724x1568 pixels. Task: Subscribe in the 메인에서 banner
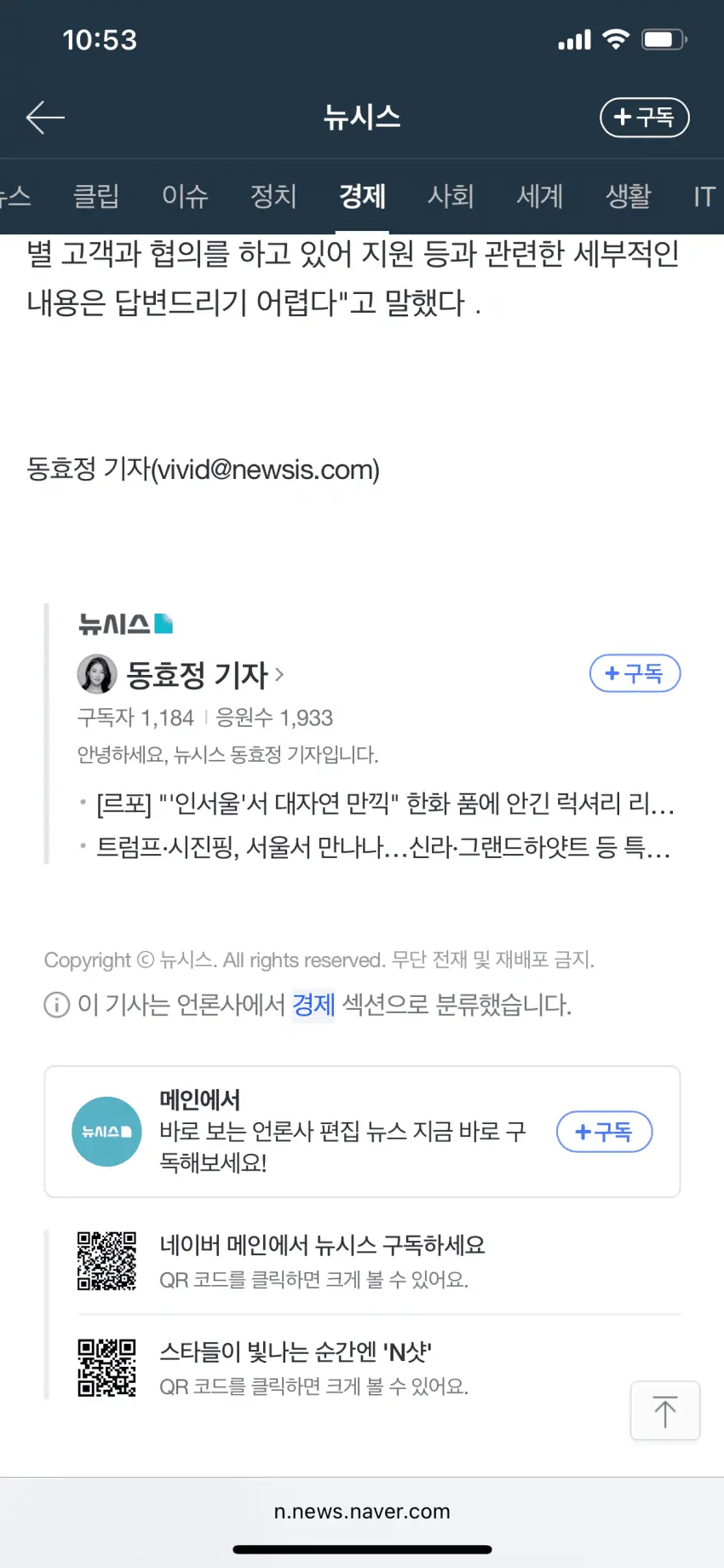[x=604, y=1132]
